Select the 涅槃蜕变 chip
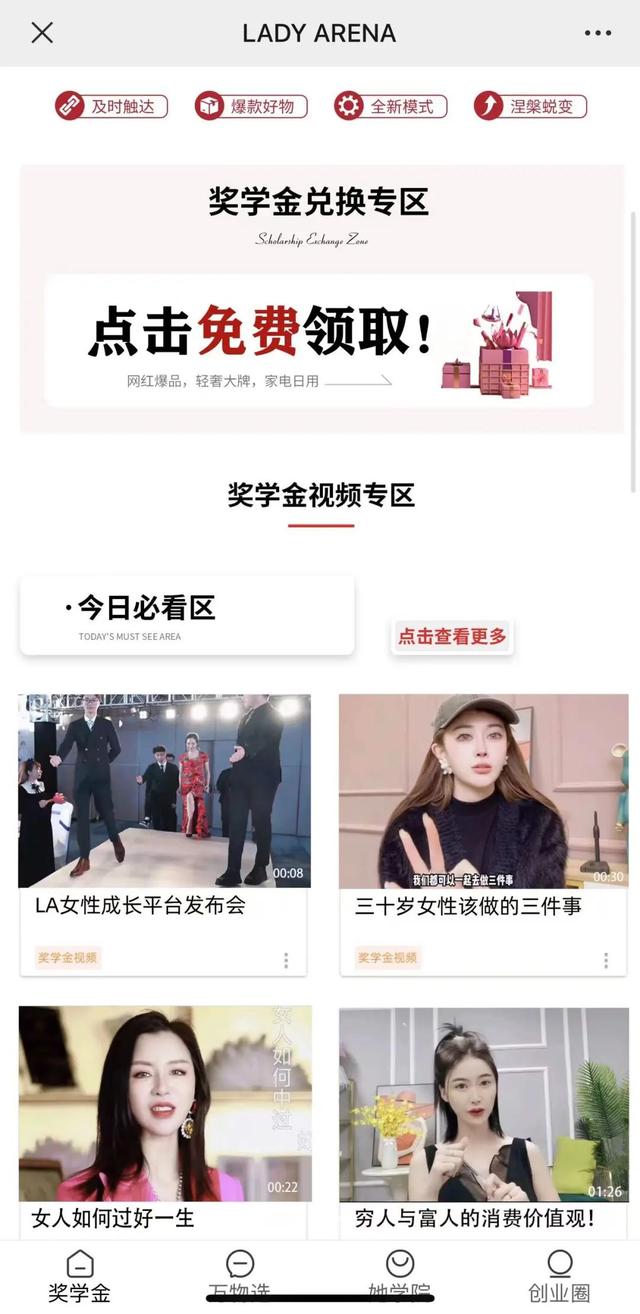 coord(530,106)
